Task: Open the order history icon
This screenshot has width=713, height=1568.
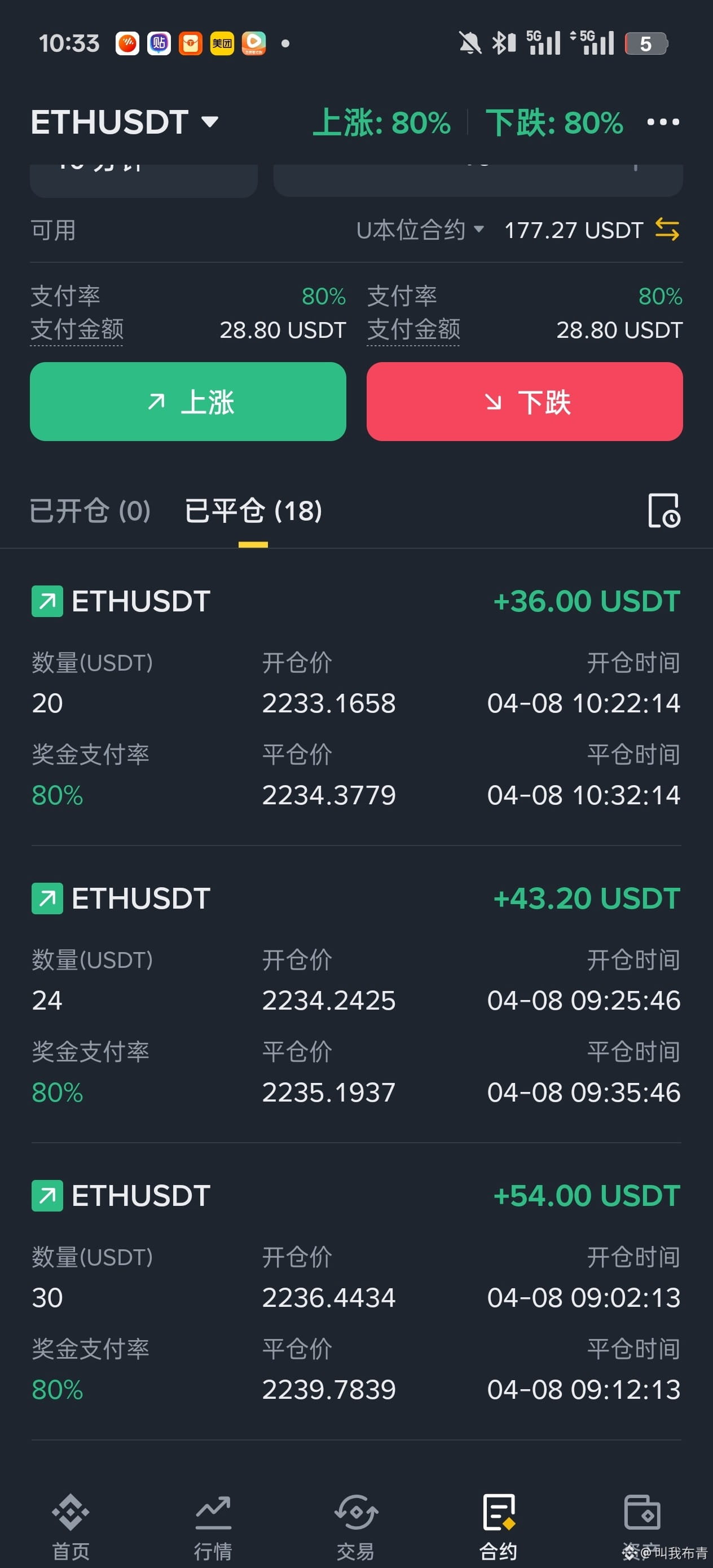Action: (x=664, y=510)
